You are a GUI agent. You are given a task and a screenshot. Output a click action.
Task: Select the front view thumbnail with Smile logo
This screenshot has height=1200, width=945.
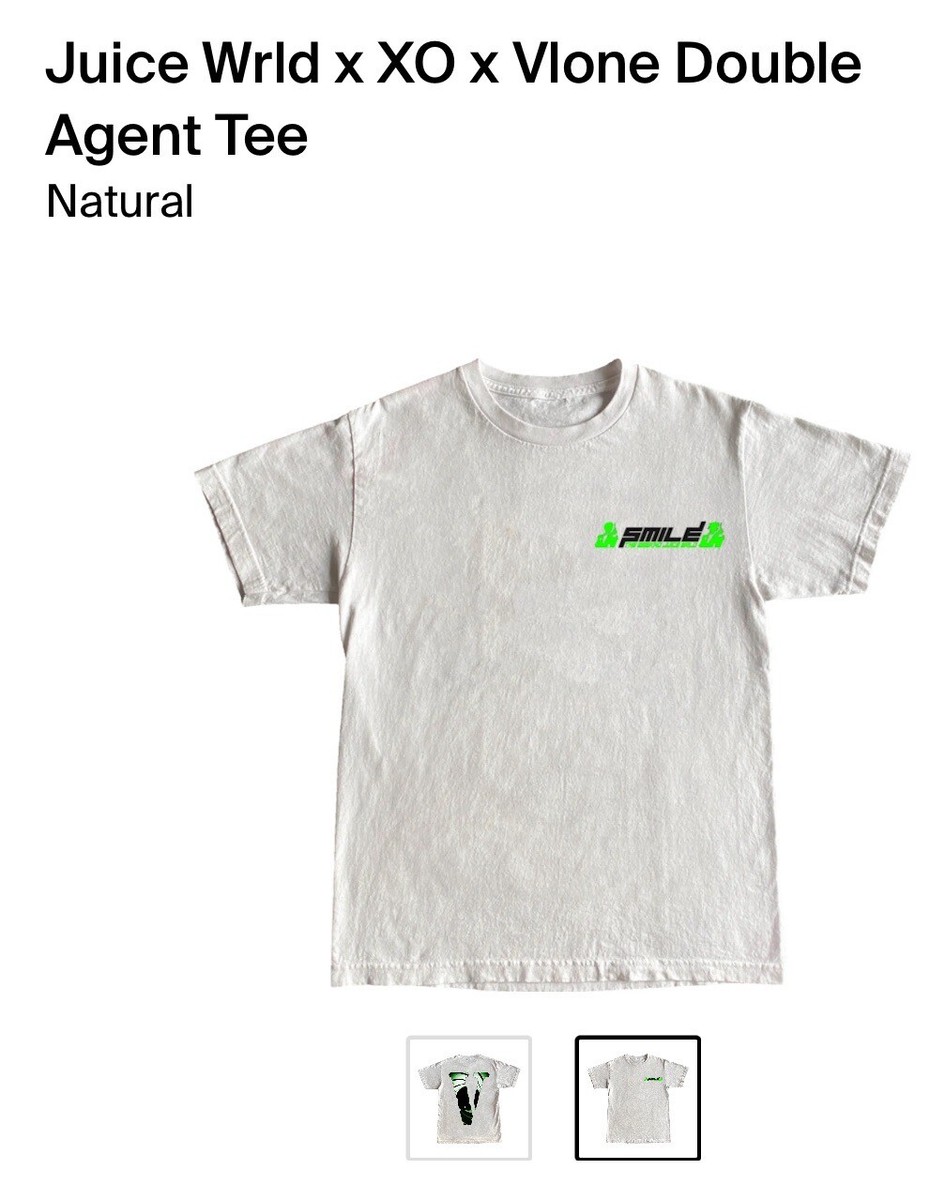(637, 1097)
